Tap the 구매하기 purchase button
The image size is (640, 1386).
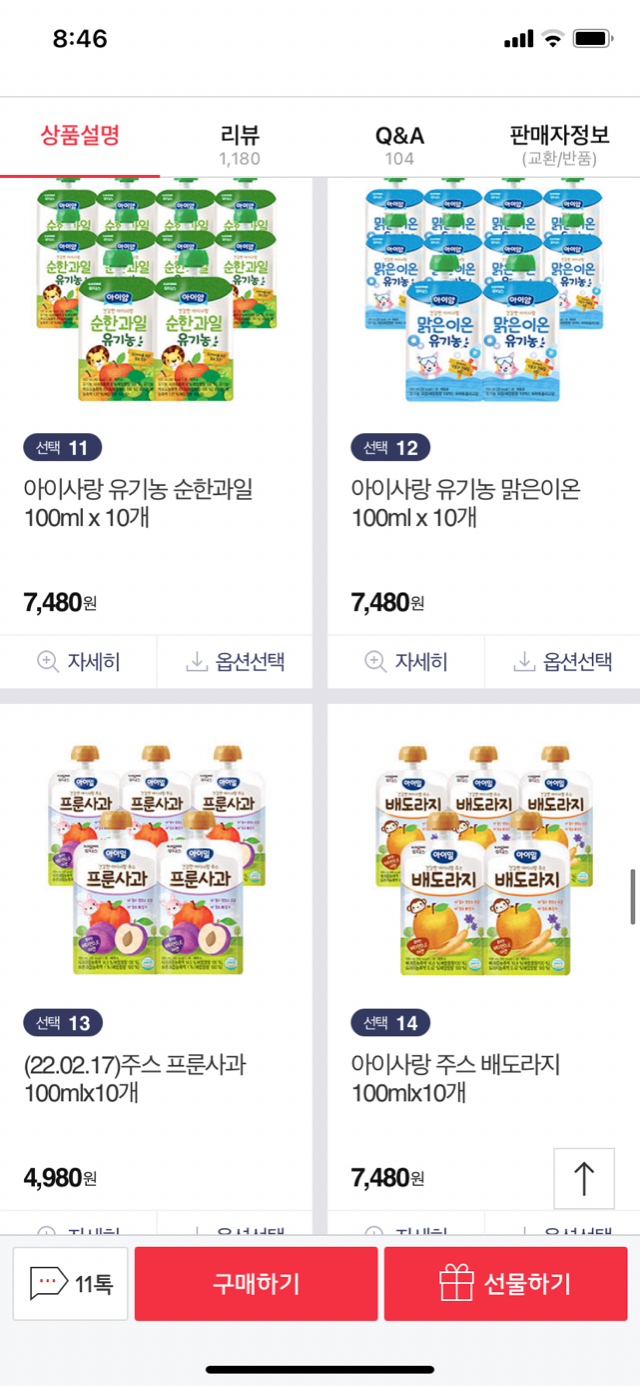256,1283
